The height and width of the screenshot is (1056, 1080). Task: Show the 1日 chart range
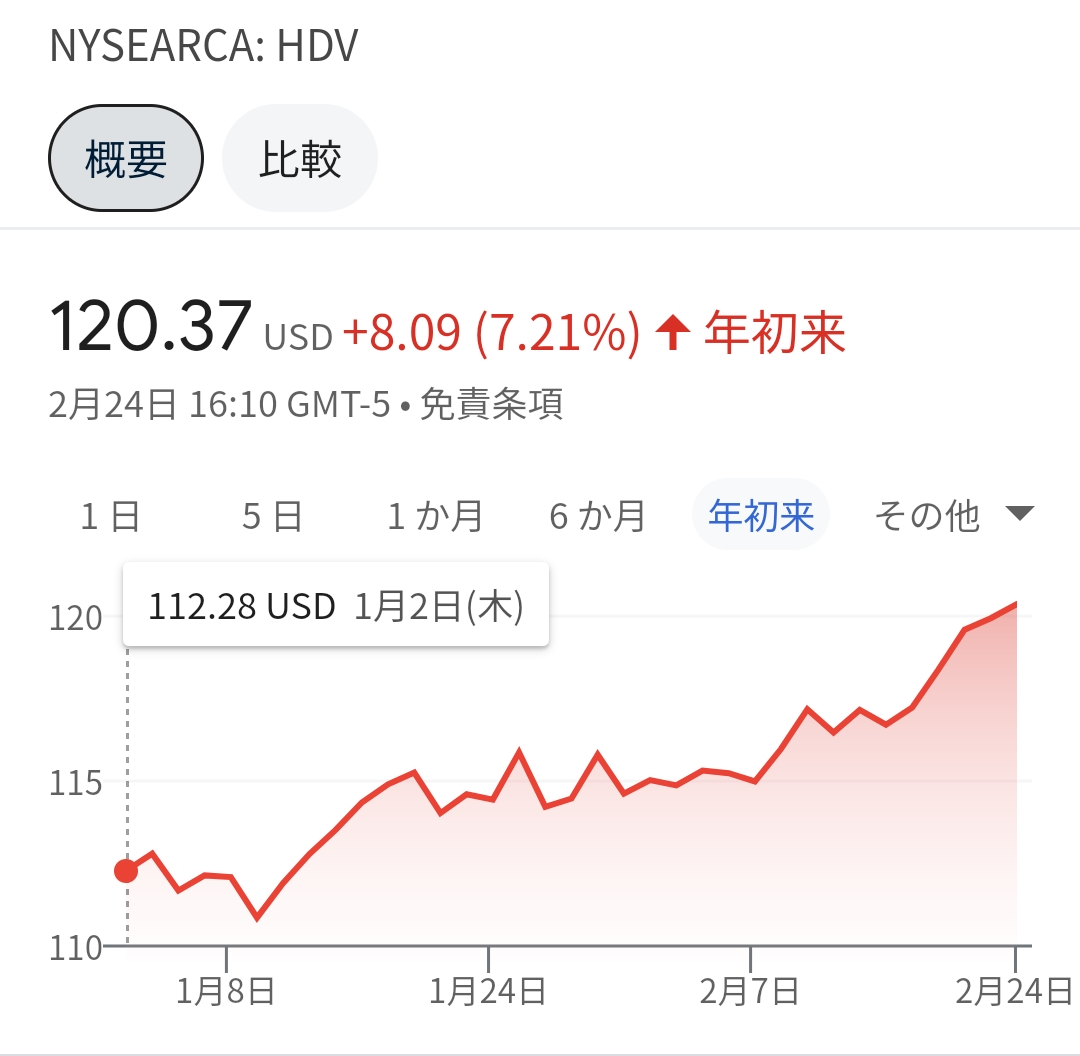click(x=111, y=517)
